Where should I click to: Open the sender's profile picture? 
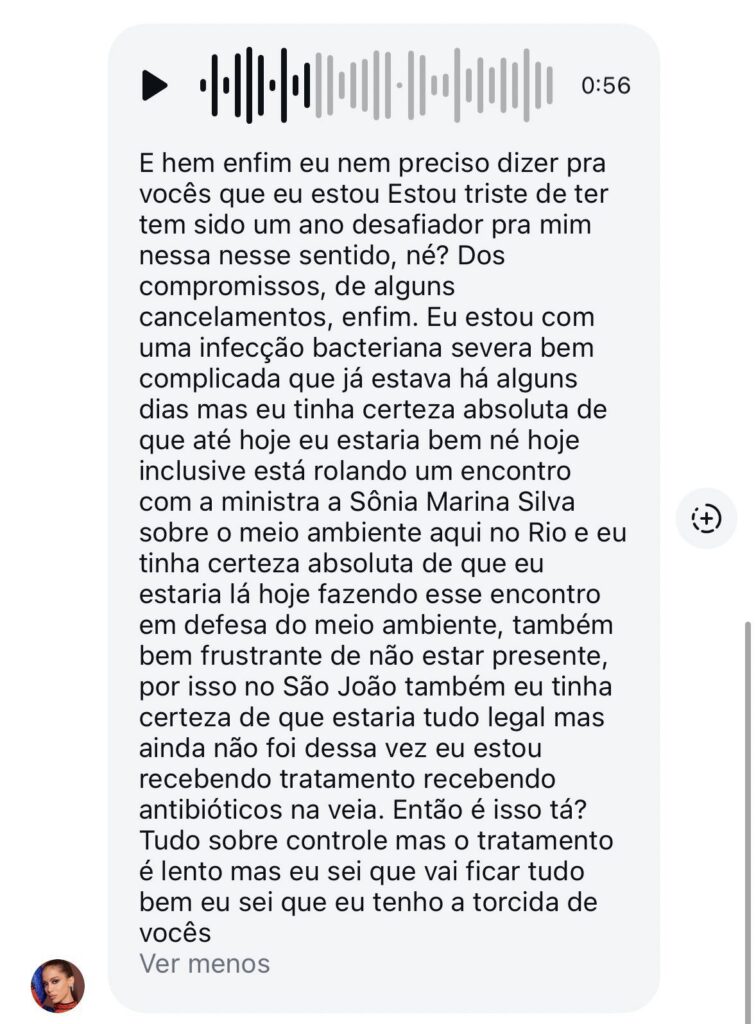pos(58,985)
